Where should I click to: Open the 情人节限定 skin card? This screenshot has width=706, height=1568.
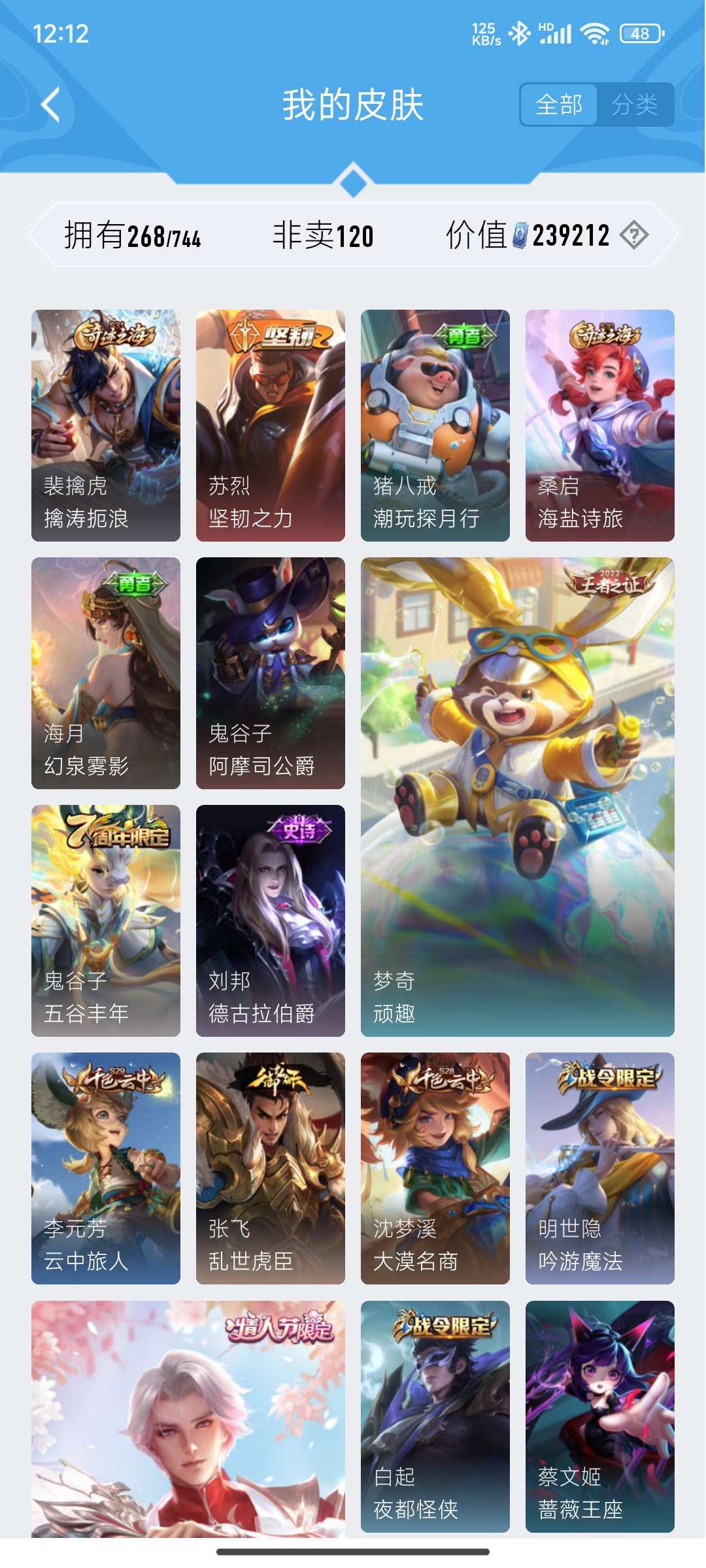click(x=188, y=1418)
